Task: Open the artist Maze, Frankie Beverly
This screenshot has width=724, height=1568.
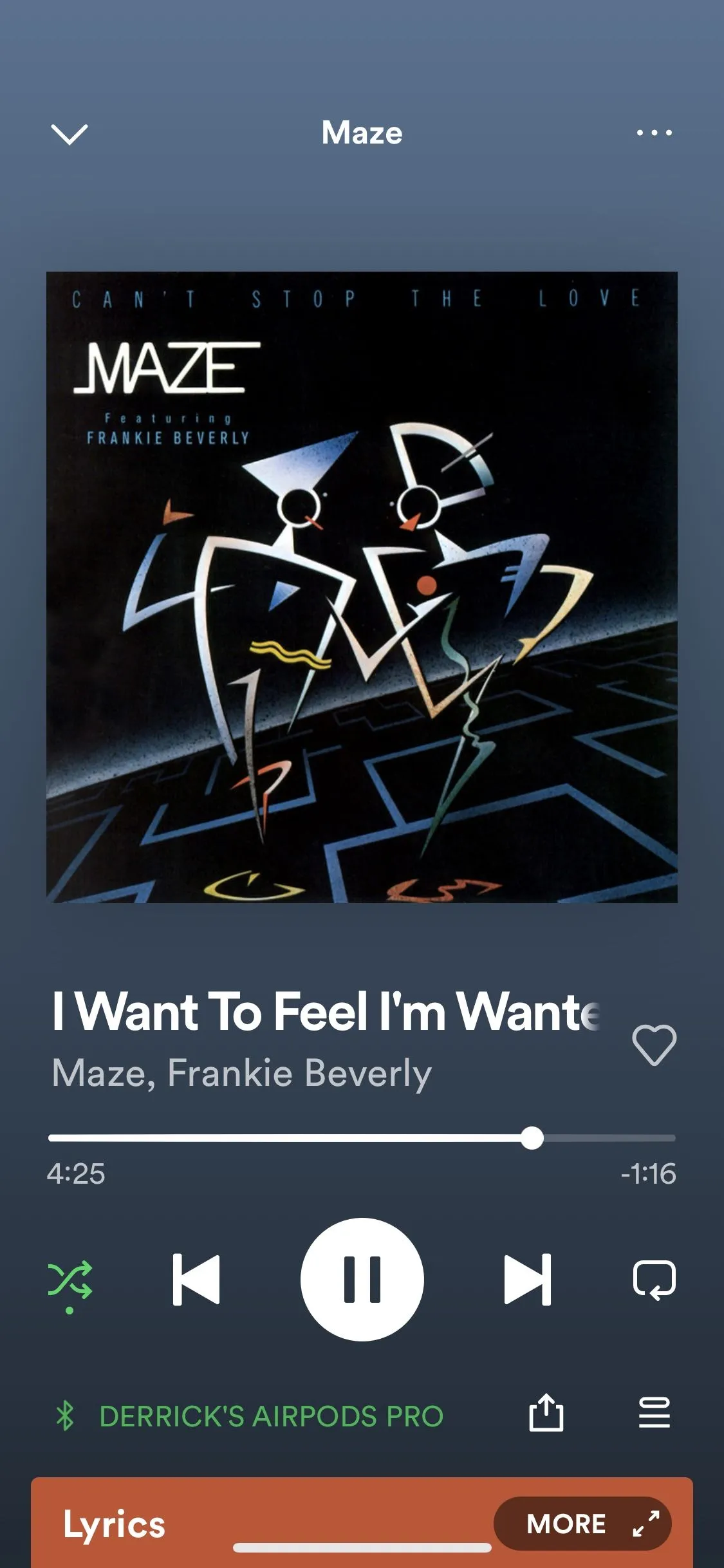Action: click(241, 1074)
